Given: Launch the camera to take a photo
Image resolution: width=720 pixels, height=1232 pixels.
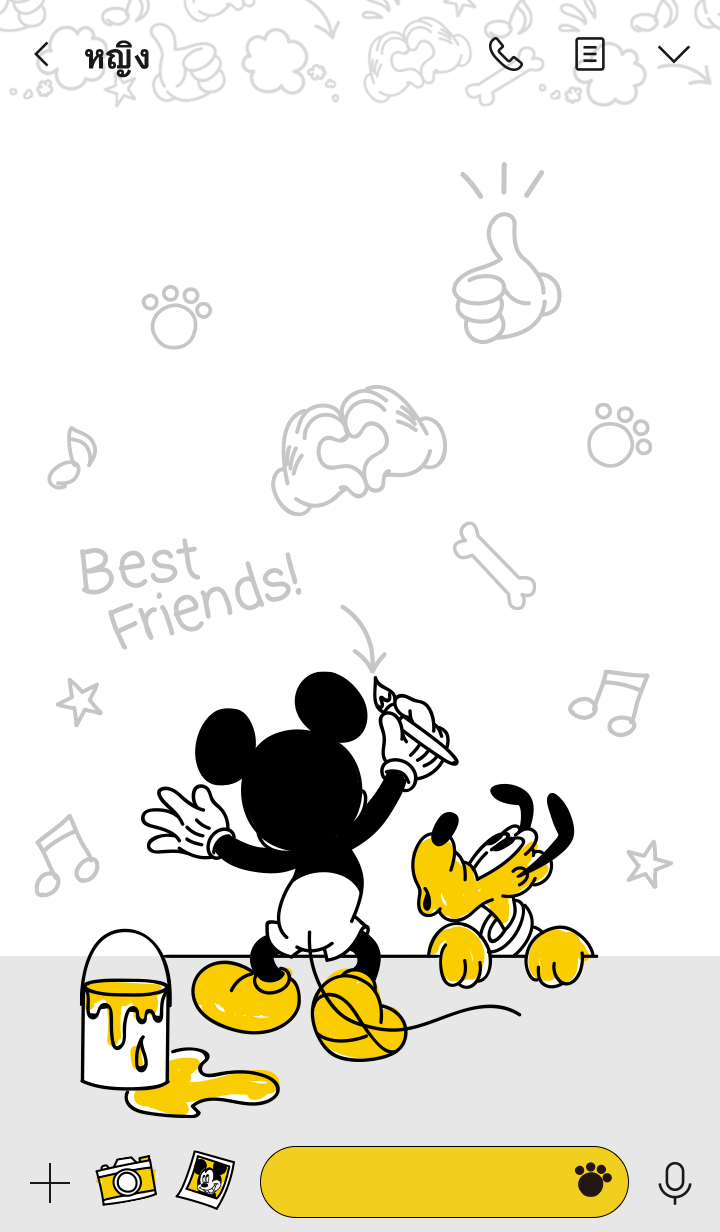Looking at the screenshot, I should click(126, 1181).
